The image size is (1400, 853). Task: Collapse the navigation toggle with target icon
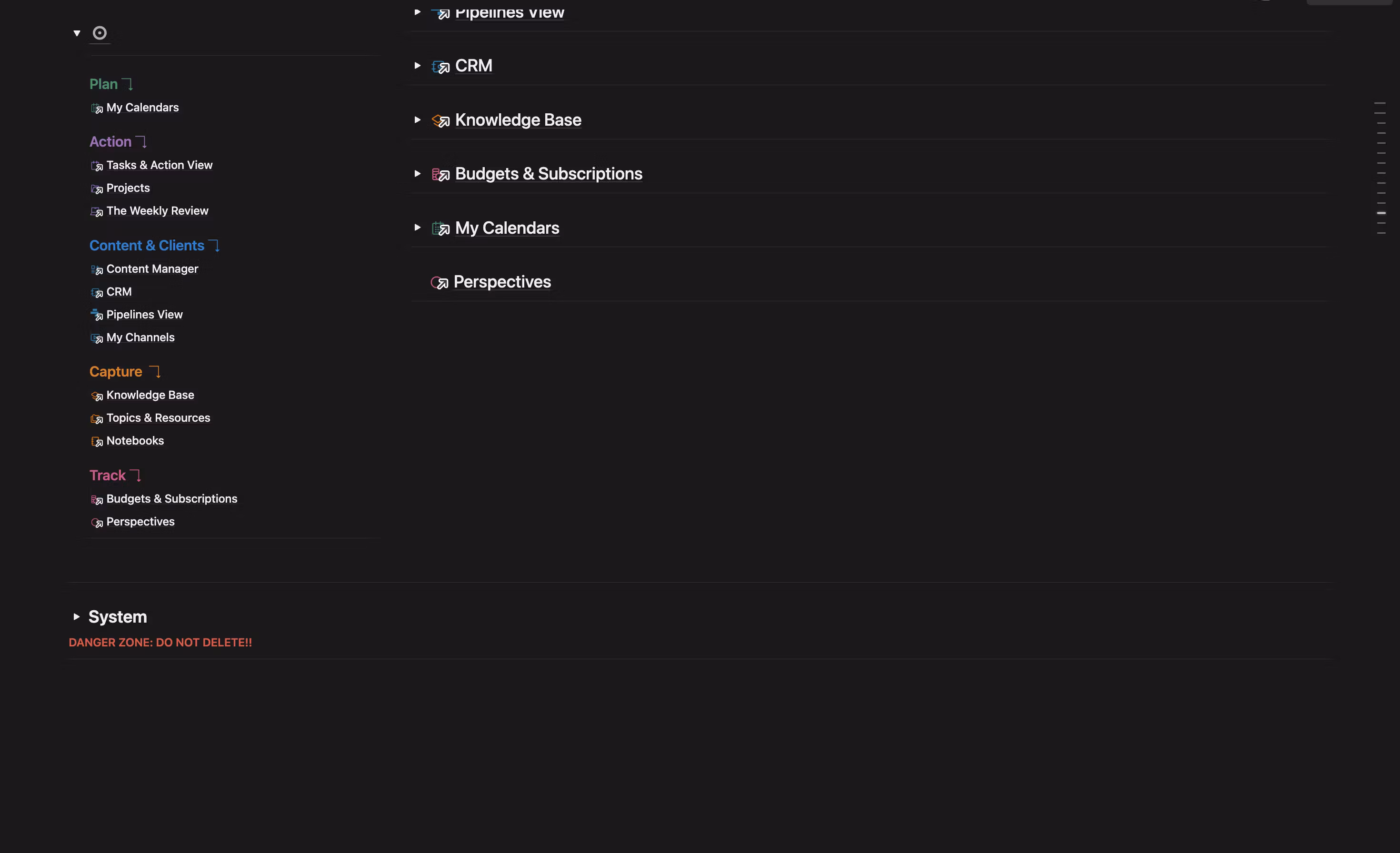coord(77,33)
